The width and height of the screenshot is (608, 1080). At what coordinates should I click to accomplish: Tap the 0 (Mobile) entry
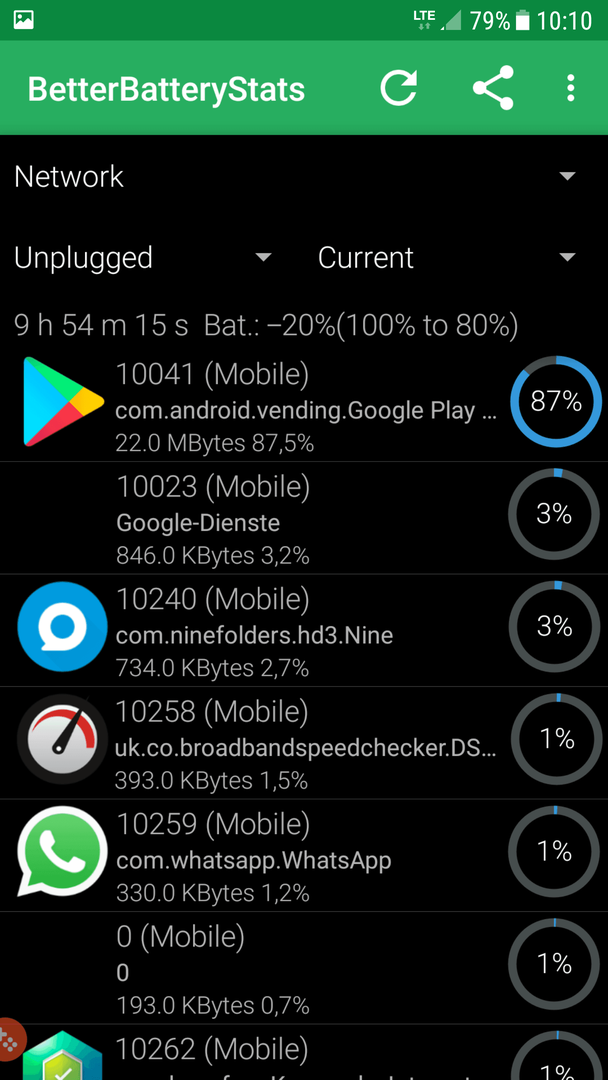pyautogui.click(x=304, y=968)
